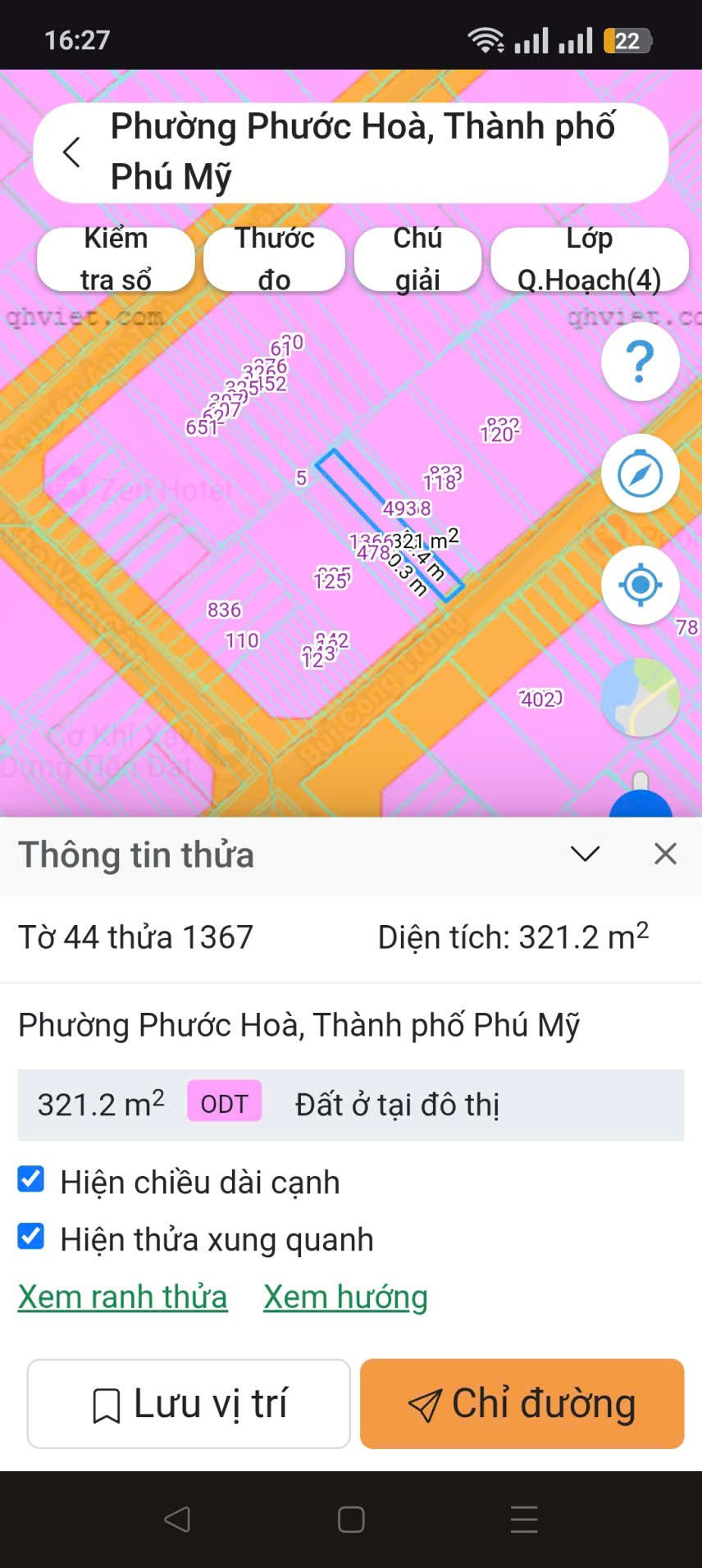This screenshot has height=1568, width=702.
Task: Tap the system home button
Action: 351,1520
